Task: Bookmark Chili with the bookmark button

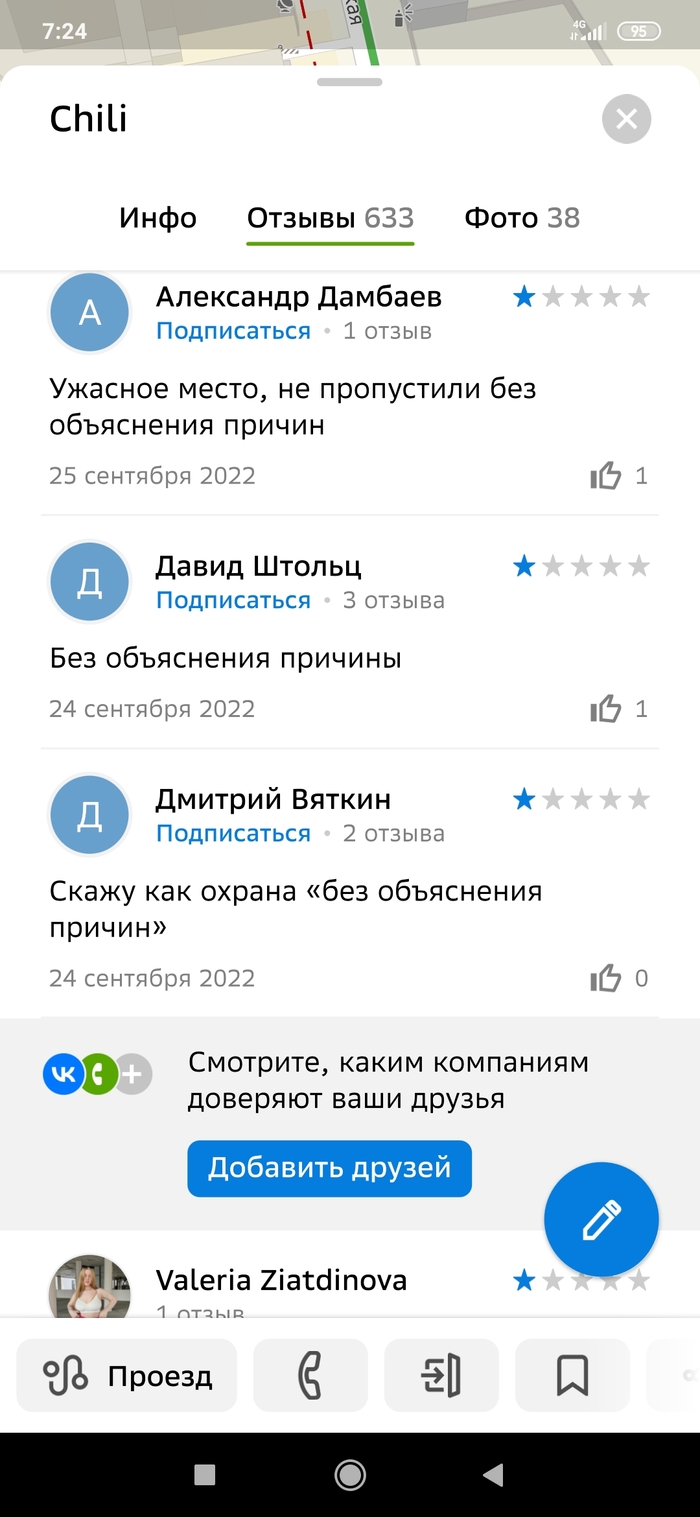Action: coord(572,1376)
